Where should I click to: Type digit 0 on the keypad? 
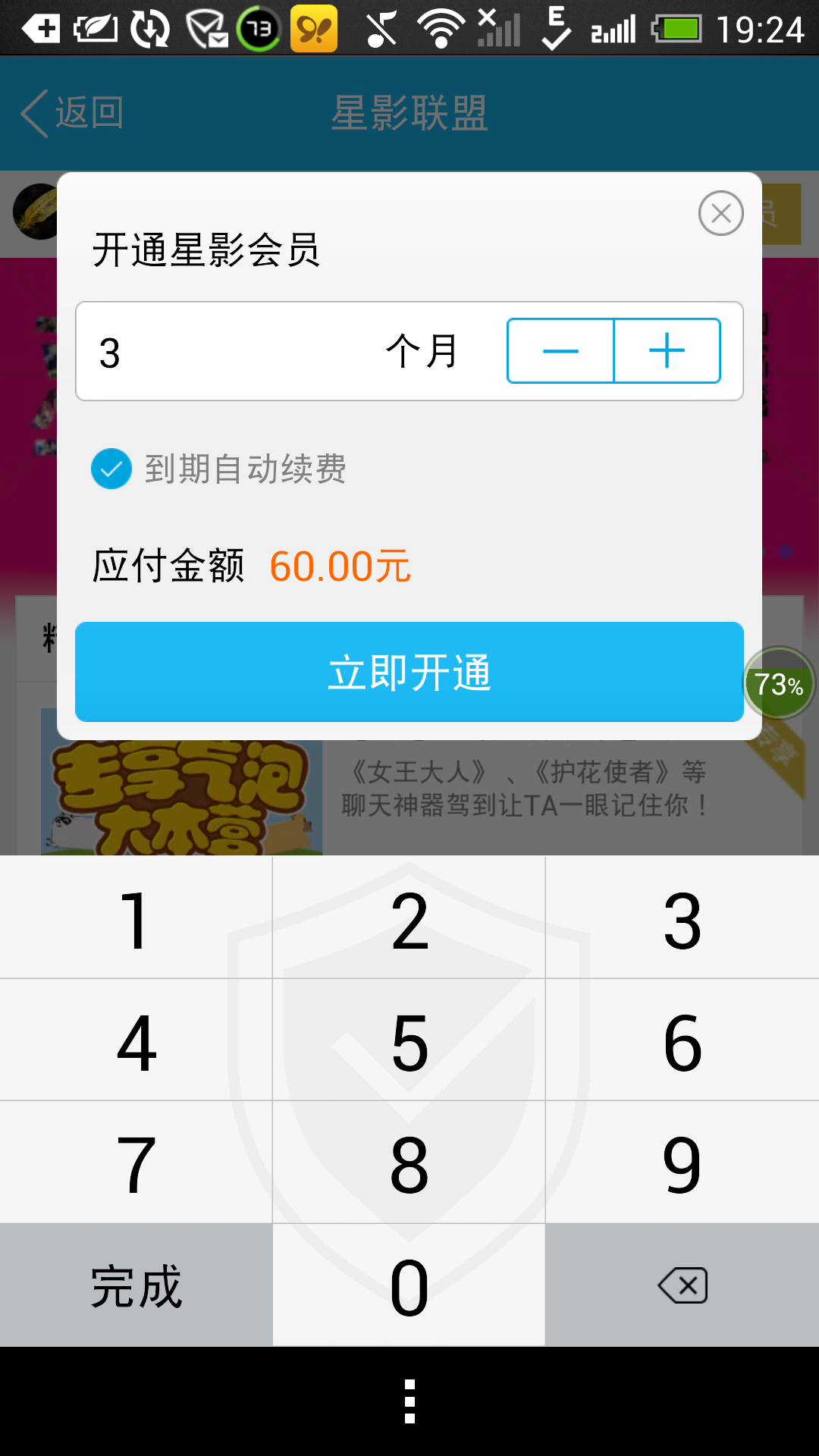pyautogui.click(x=409, y=1286)
